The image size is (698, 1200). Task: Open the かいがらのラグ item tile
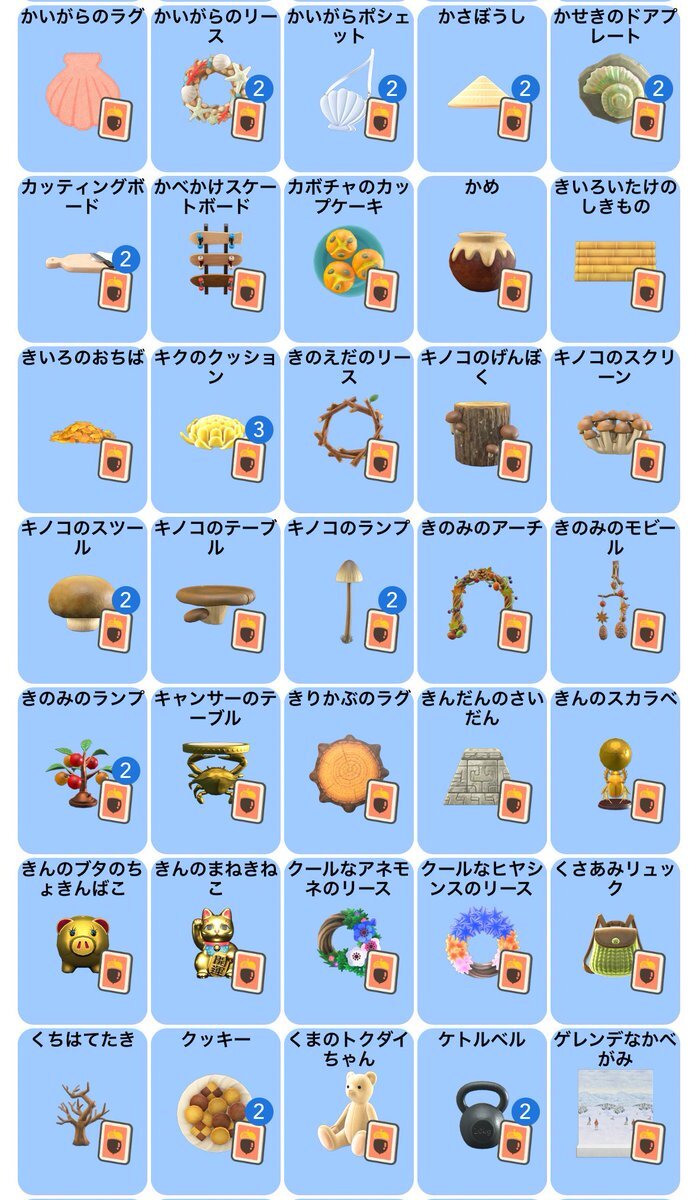(82, 90)
